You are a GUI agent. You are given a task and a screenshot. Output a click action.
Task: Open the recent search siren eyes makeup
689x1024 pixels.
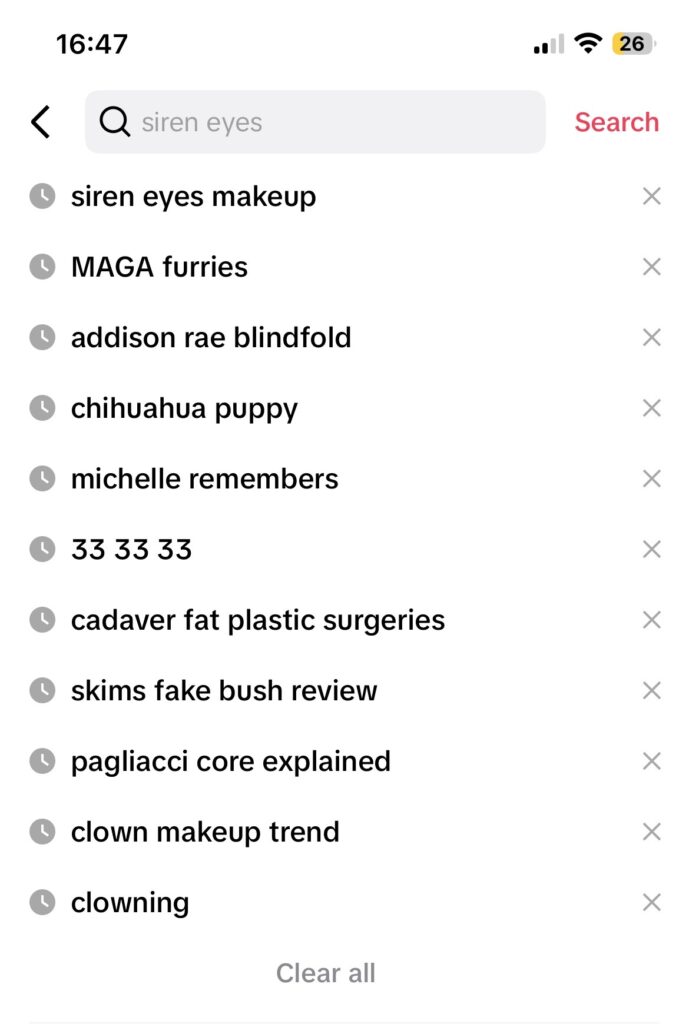pyautogui.click(x=193, y=197)
